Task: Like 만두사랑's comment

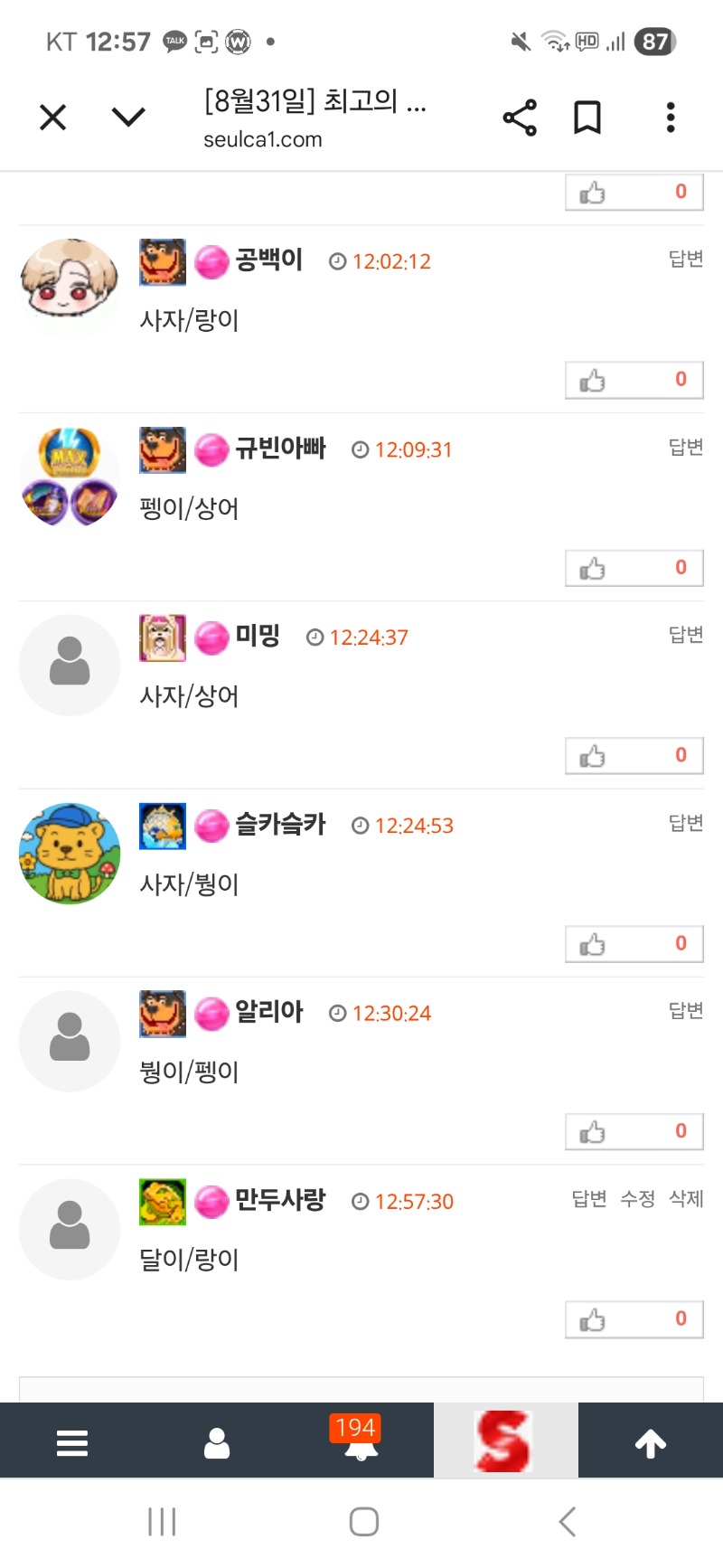Action: pos(594,1320)
